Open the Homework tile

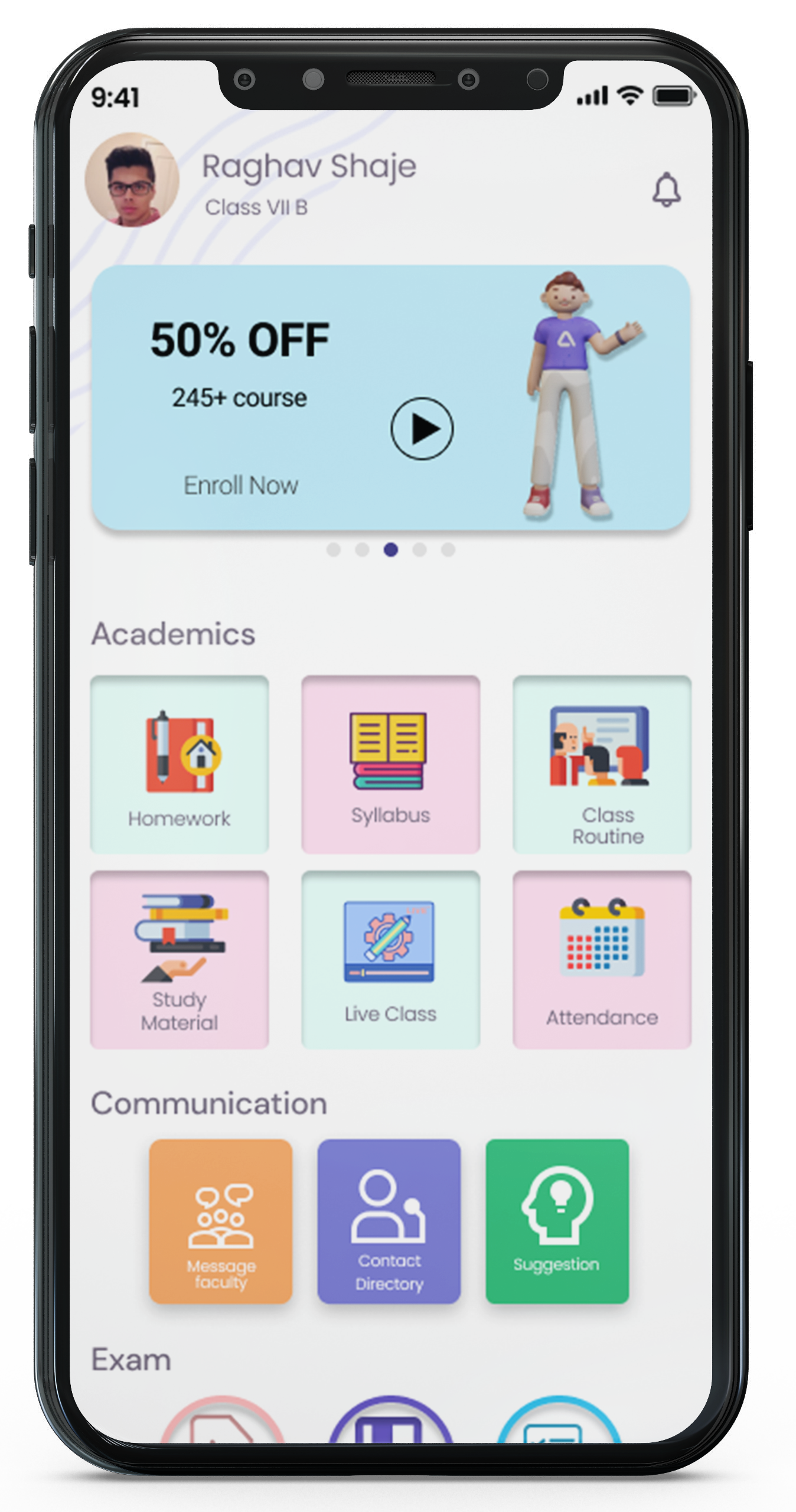(x=180, y=764)
